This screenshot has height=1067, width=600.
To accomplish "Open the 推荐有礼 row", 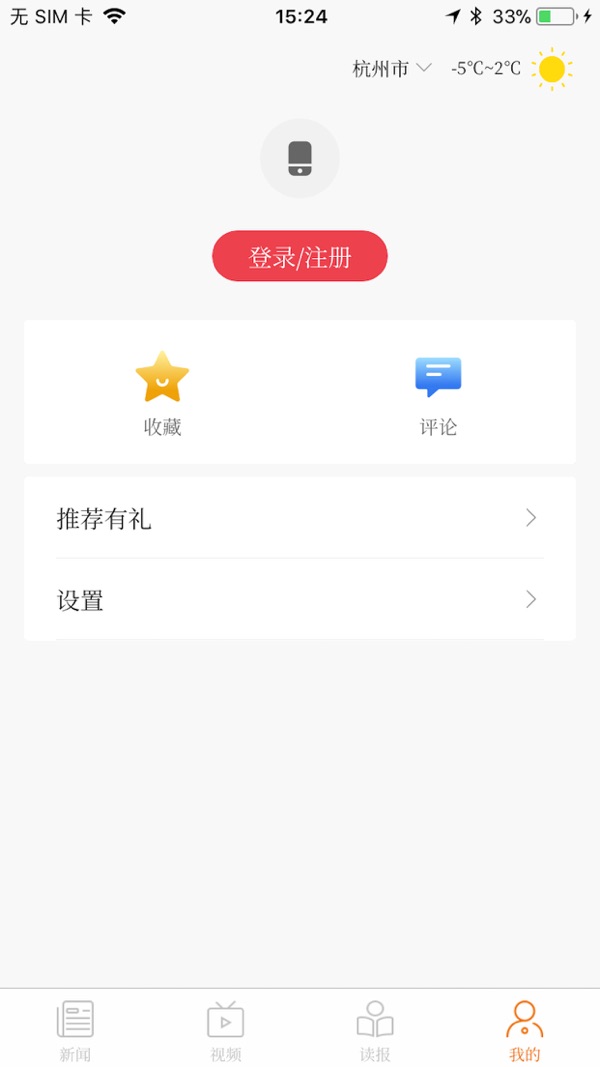I will coord(299,519).
